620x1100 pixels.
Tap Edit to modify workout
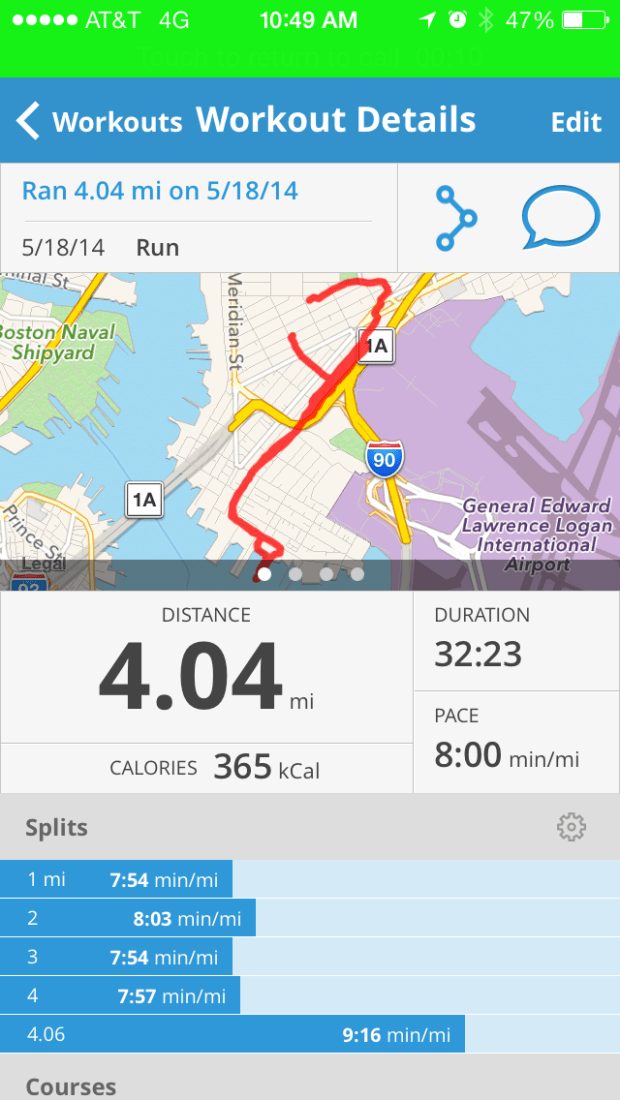(x=576, y=122)
